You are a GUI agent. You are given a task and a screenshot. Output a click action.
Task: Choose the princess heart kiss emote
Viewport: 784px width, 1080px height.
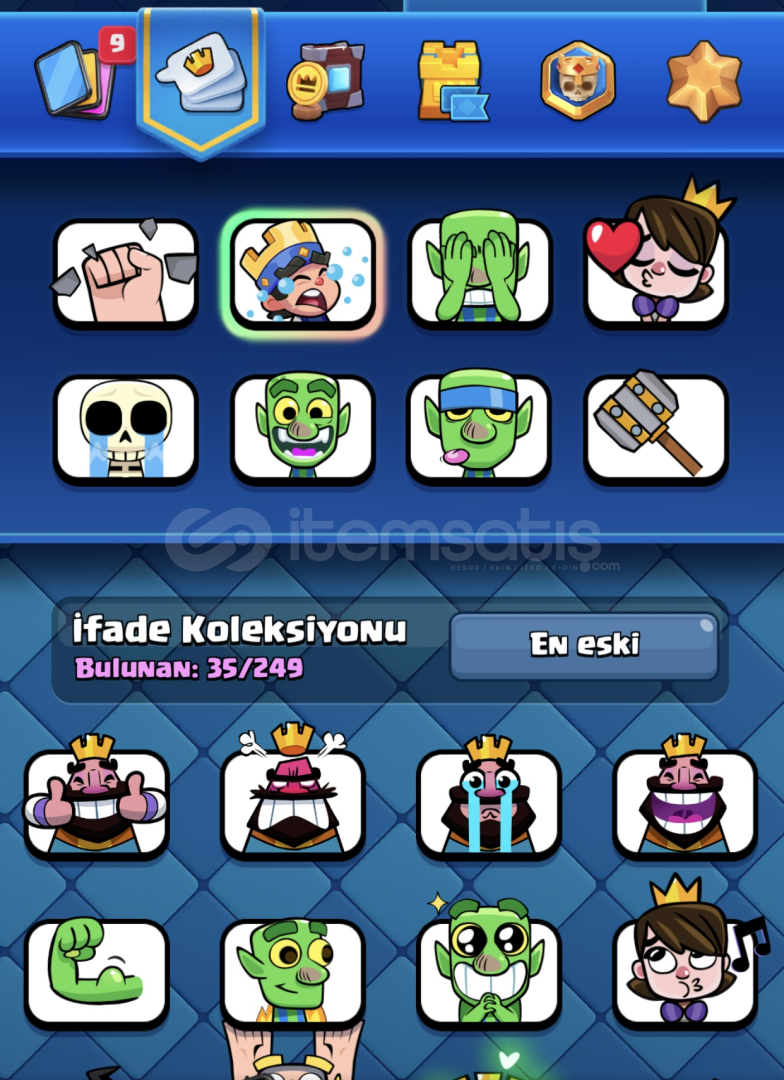(656, 274)
